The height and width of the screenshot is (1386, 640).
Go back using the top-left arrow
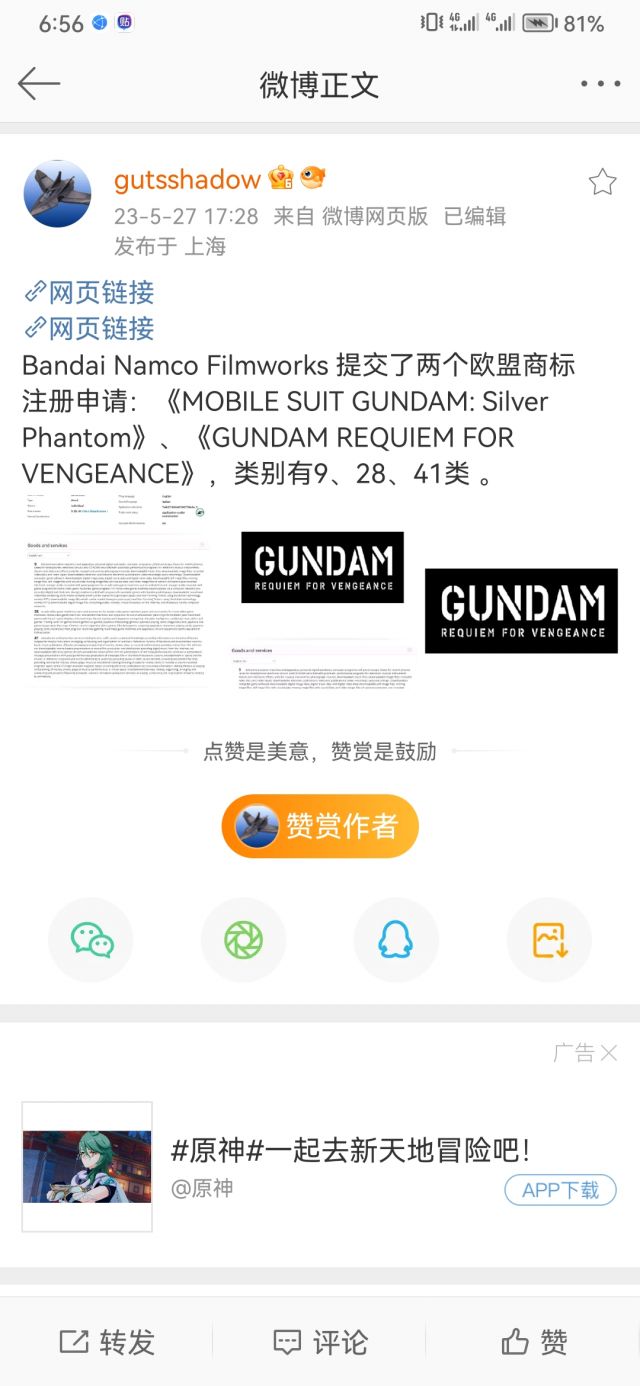point(39,84)
